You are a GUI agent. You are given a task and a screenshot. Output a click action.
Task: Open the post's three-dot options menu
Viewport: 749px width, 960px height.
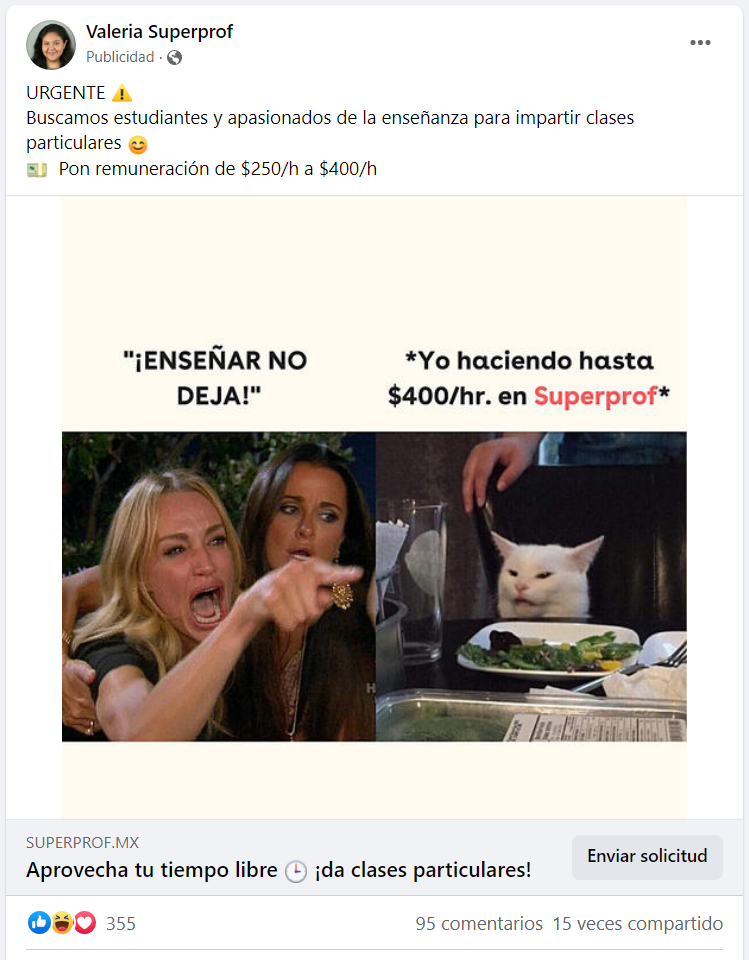[x=700, y=43]
